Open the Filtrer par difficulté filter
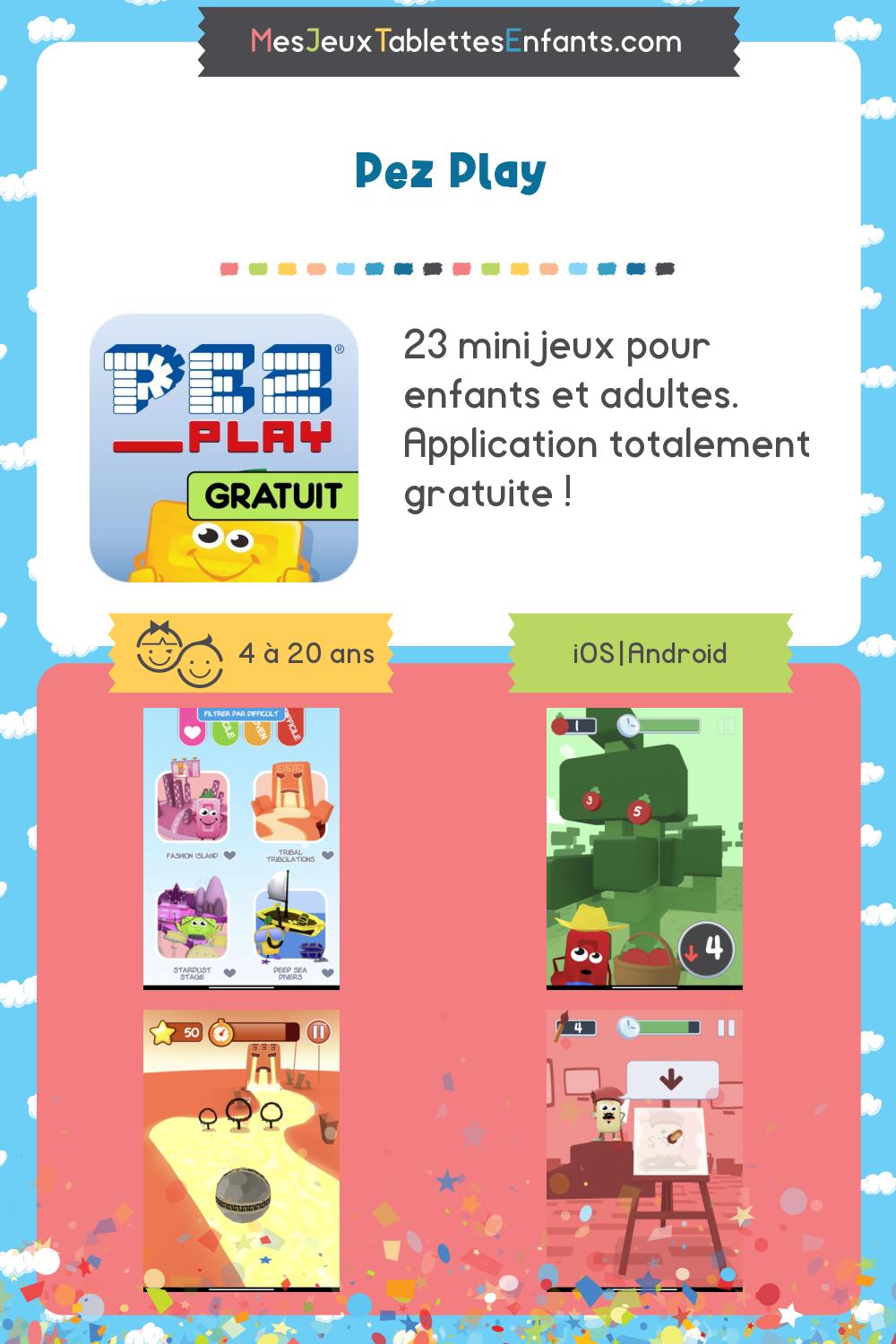 242,712
